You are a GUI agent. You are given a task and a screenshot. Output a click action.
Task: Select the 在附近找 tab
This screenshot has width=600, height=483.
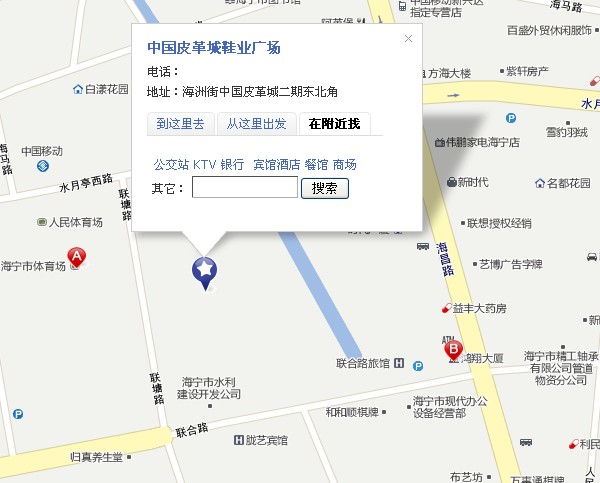(334, 124)
